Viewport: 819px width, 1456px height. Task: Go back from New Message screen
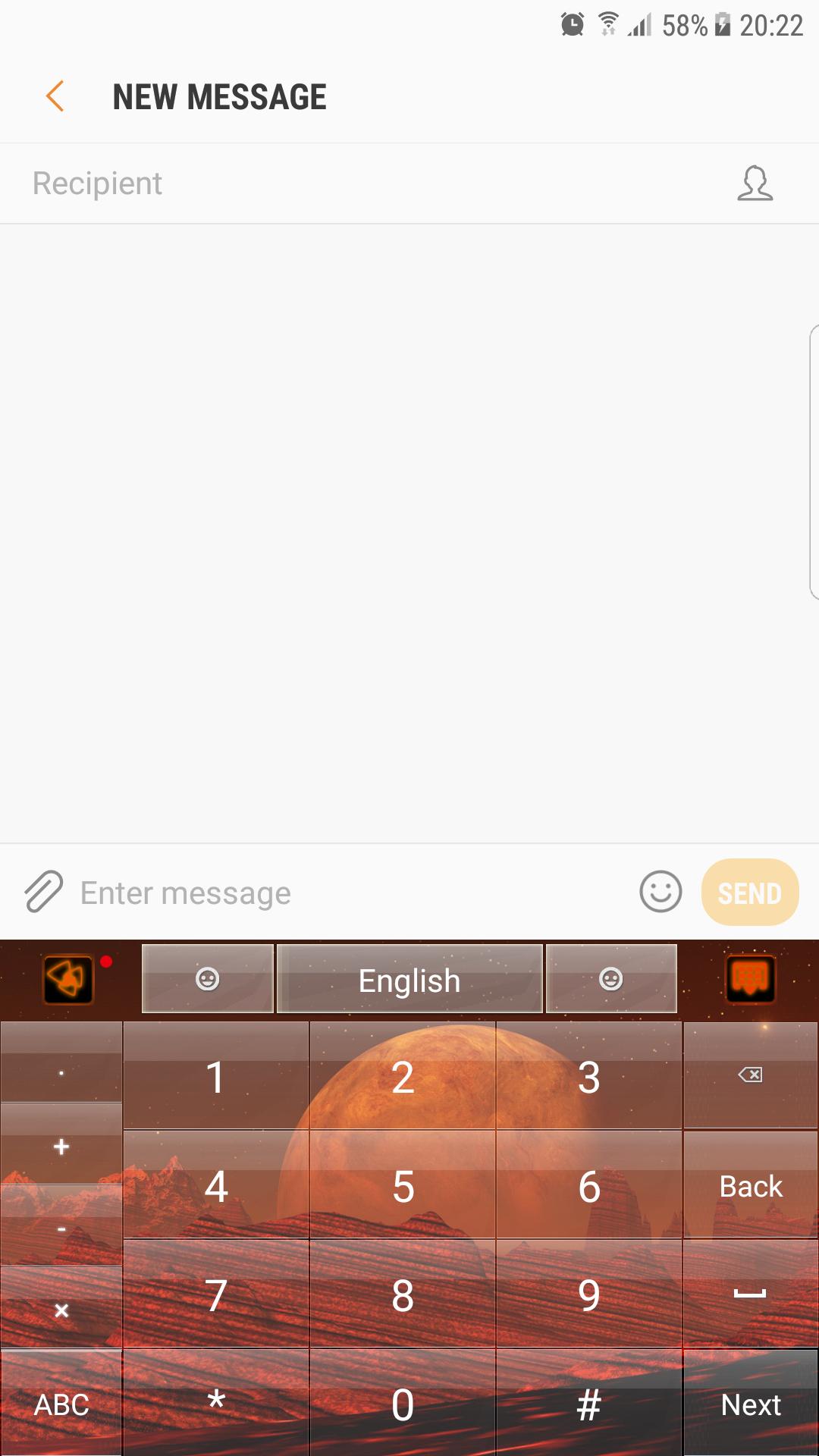click(x=55, y=97)
